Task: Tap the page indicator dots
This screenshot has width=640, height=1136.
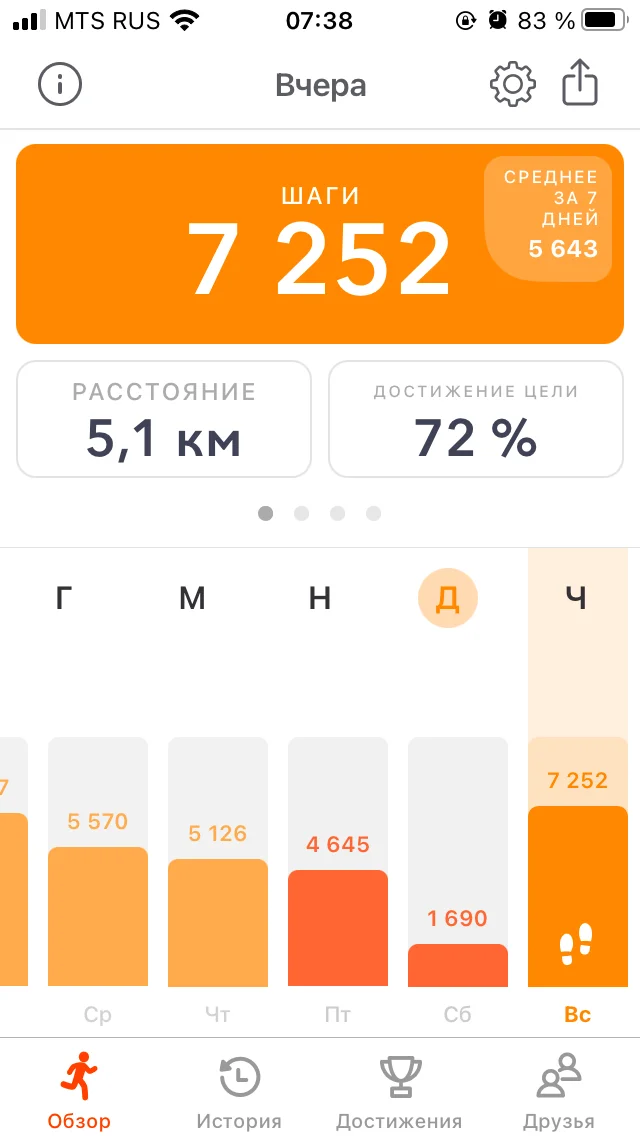Action: coord(320,514)
